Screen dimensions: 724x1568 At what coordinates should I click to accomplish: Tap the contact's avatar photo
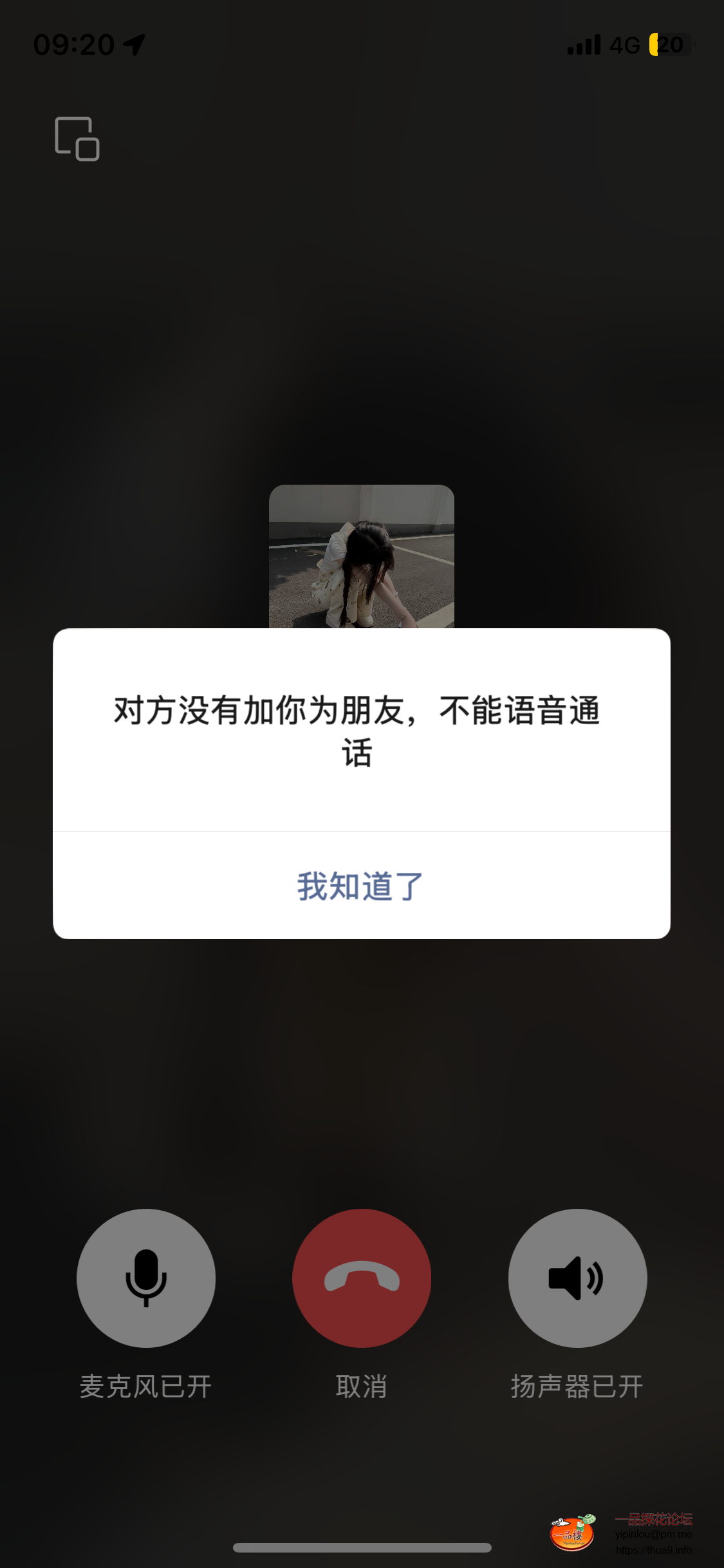tap(362, 557)
